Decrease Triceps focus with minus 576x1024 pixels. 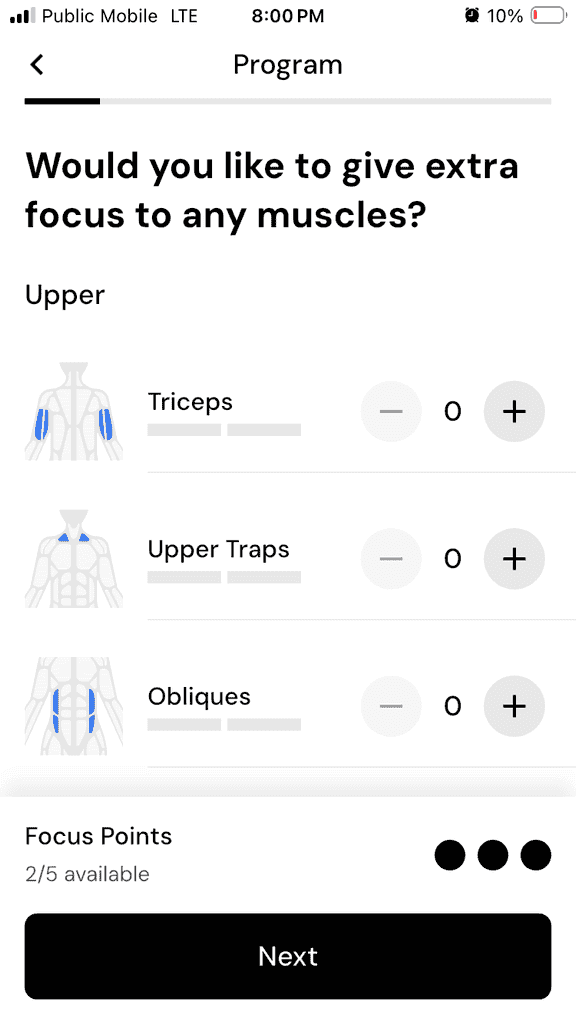[391, 411]
